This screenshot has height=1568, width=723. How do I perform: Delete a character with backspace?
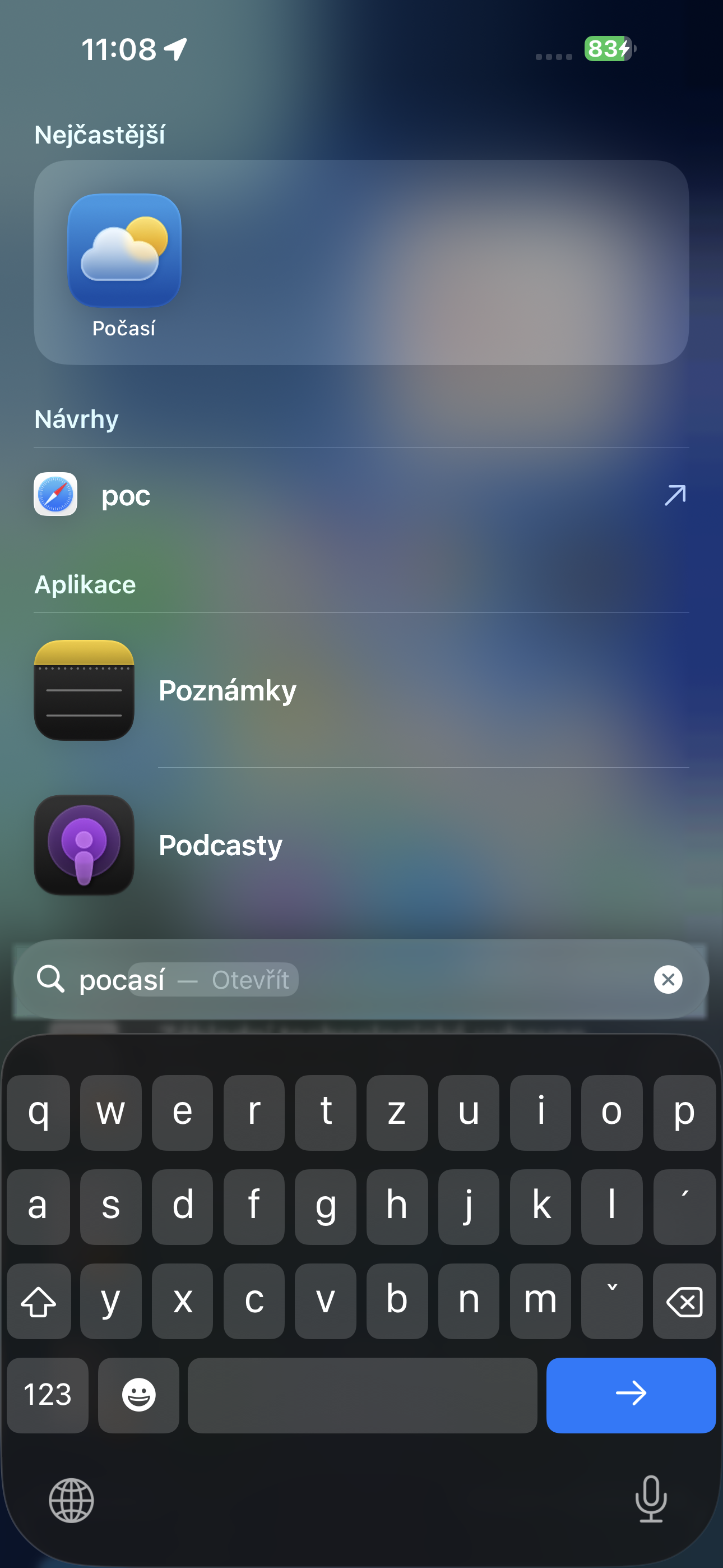684,1301
